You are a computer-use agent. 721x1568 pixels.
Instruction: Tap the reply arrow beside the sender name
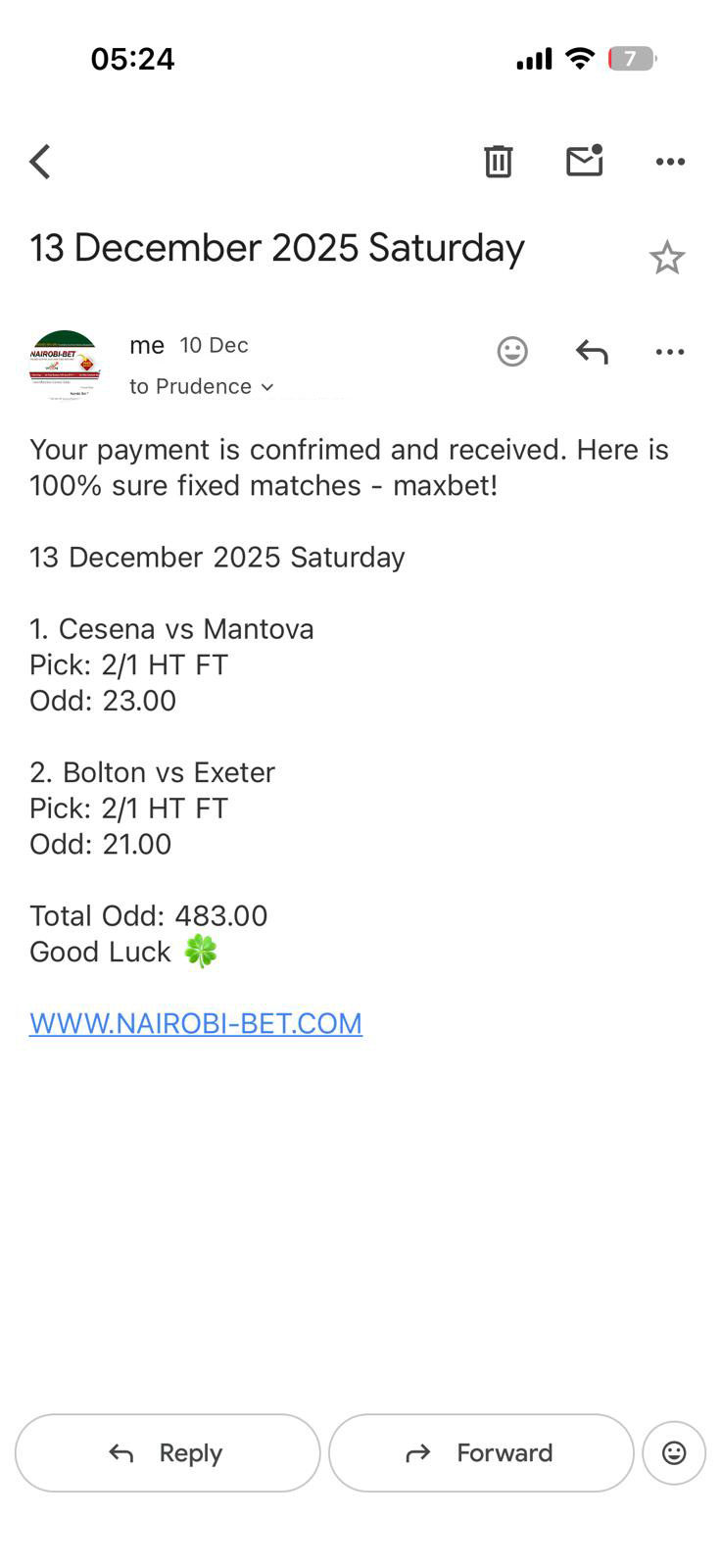pyautogui.click(x=592, y=351)
